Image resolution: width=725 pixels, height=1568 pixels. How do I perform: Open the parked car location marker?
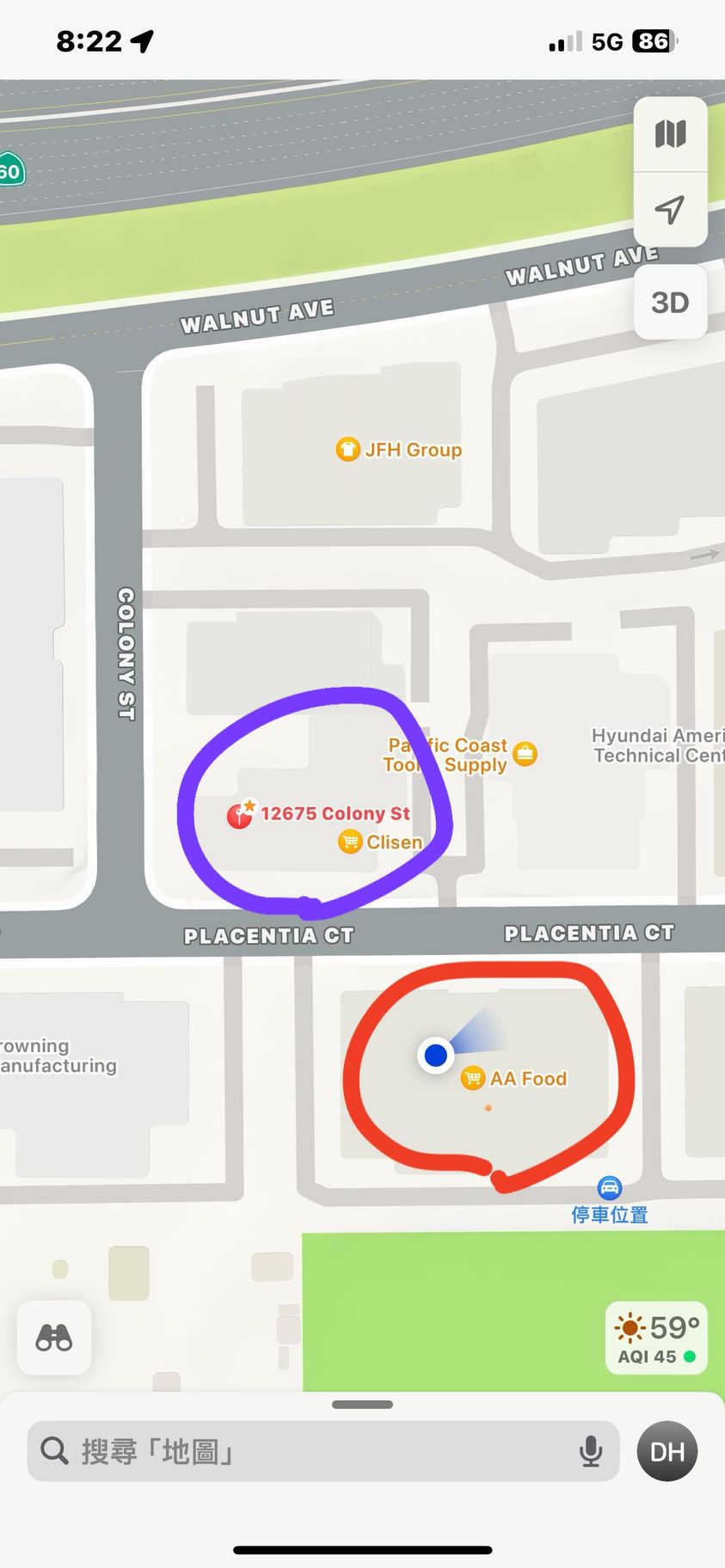(x=609, y=1188)
